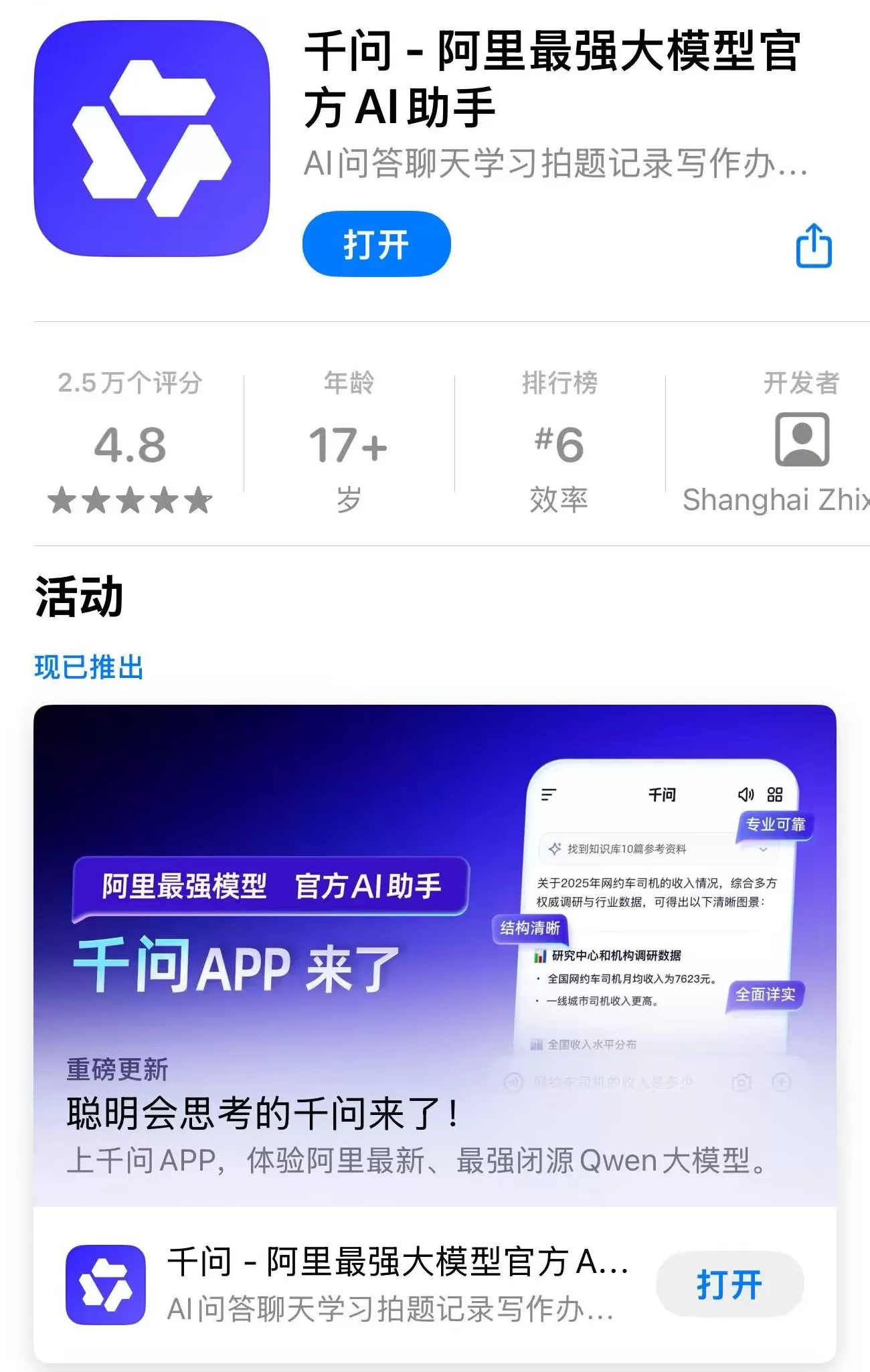
Task: Tap the plus icon in the preview input bar
Action: coord(782,1082)
